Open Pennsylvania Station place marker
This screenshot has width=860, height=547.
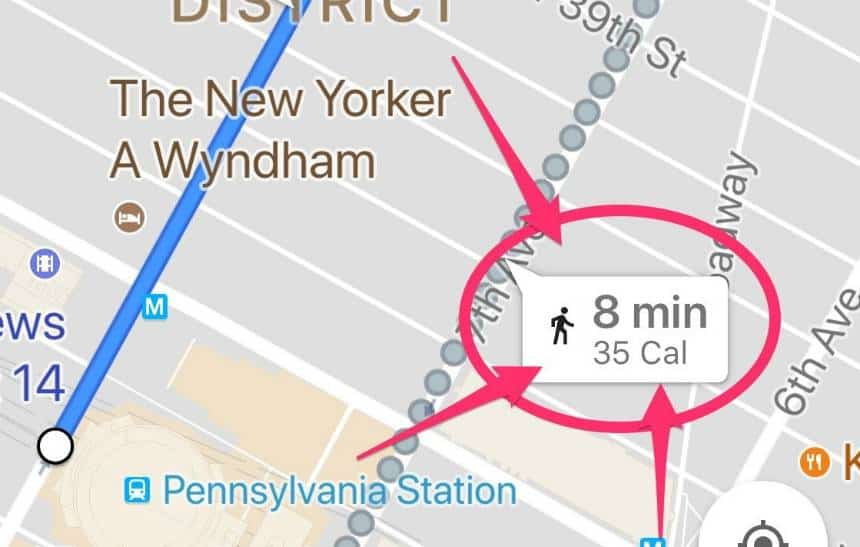[137, 491]
